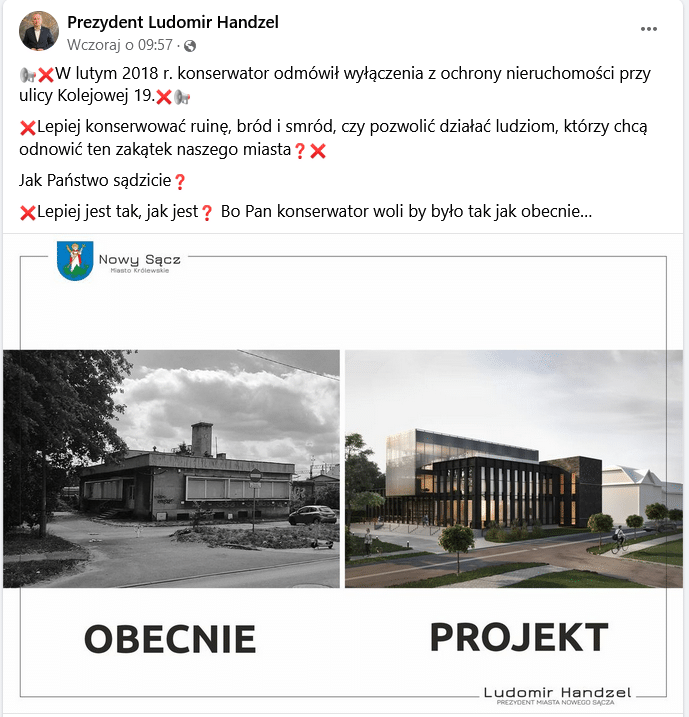
Task: Open the Obecnie versus Projekt post image
Action: click(344, 475)
